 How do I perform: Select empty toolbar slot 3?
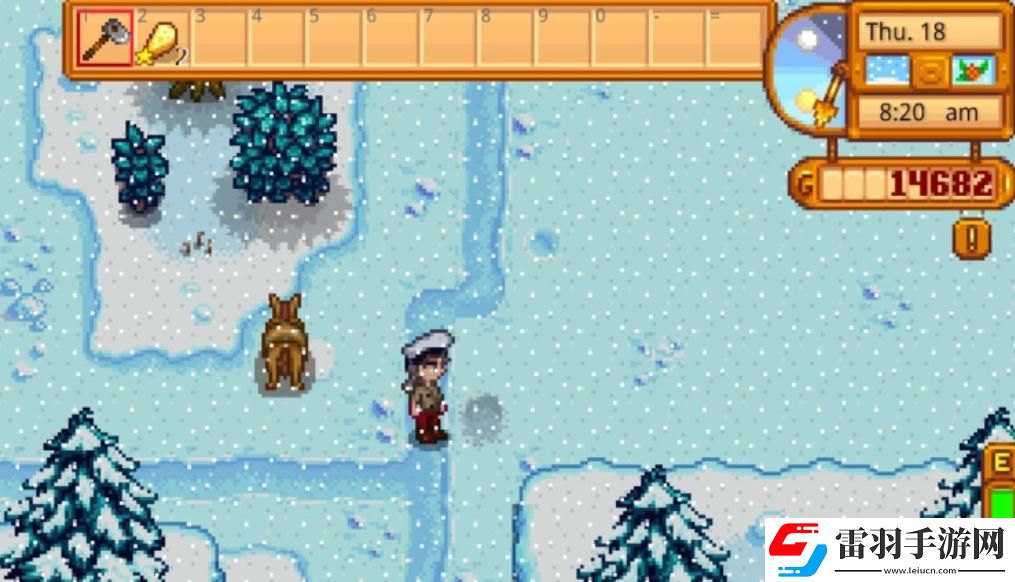pyautogui.click(x=219, y=39)
